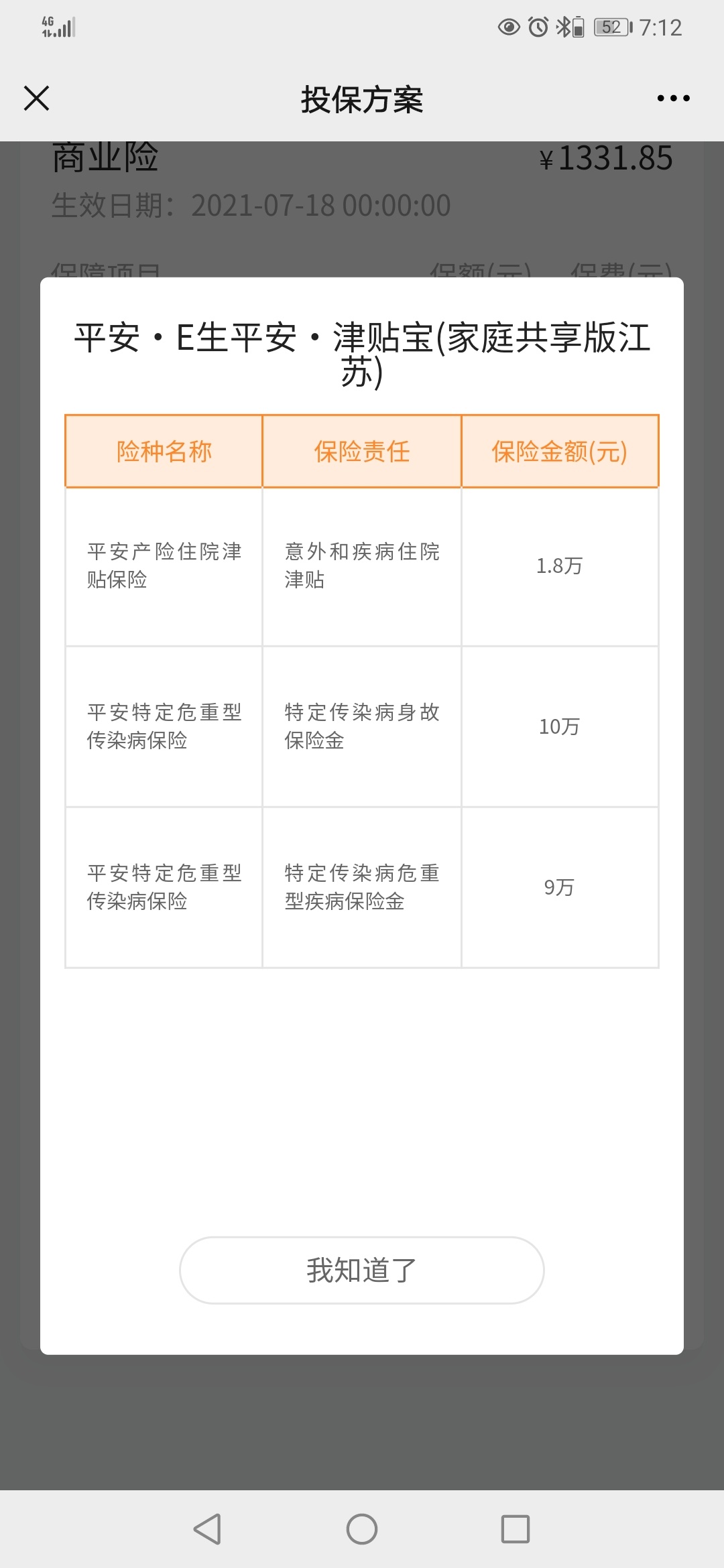
Task: Open the three-dot overflow menu
Action: pyautogui.click(x=673, y=99)
